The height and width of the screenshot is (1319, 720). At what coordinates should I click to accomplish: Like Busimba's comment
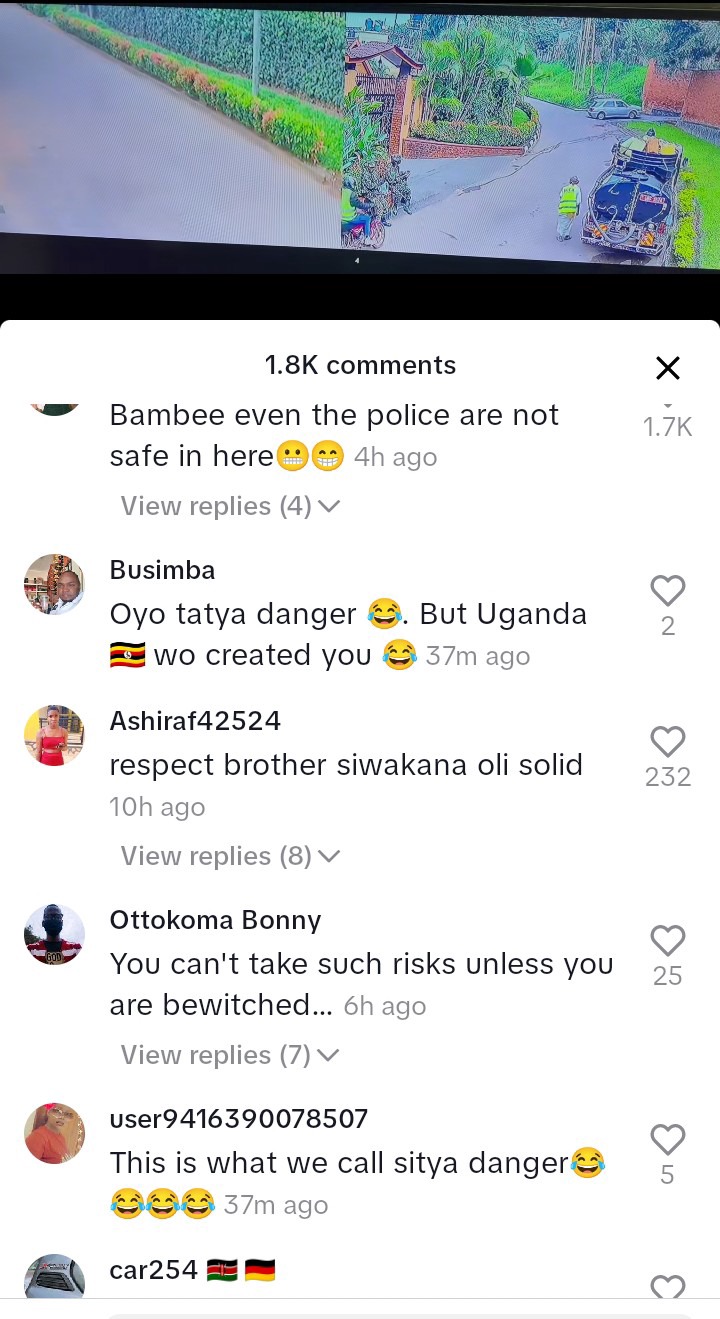pos(668,592)
